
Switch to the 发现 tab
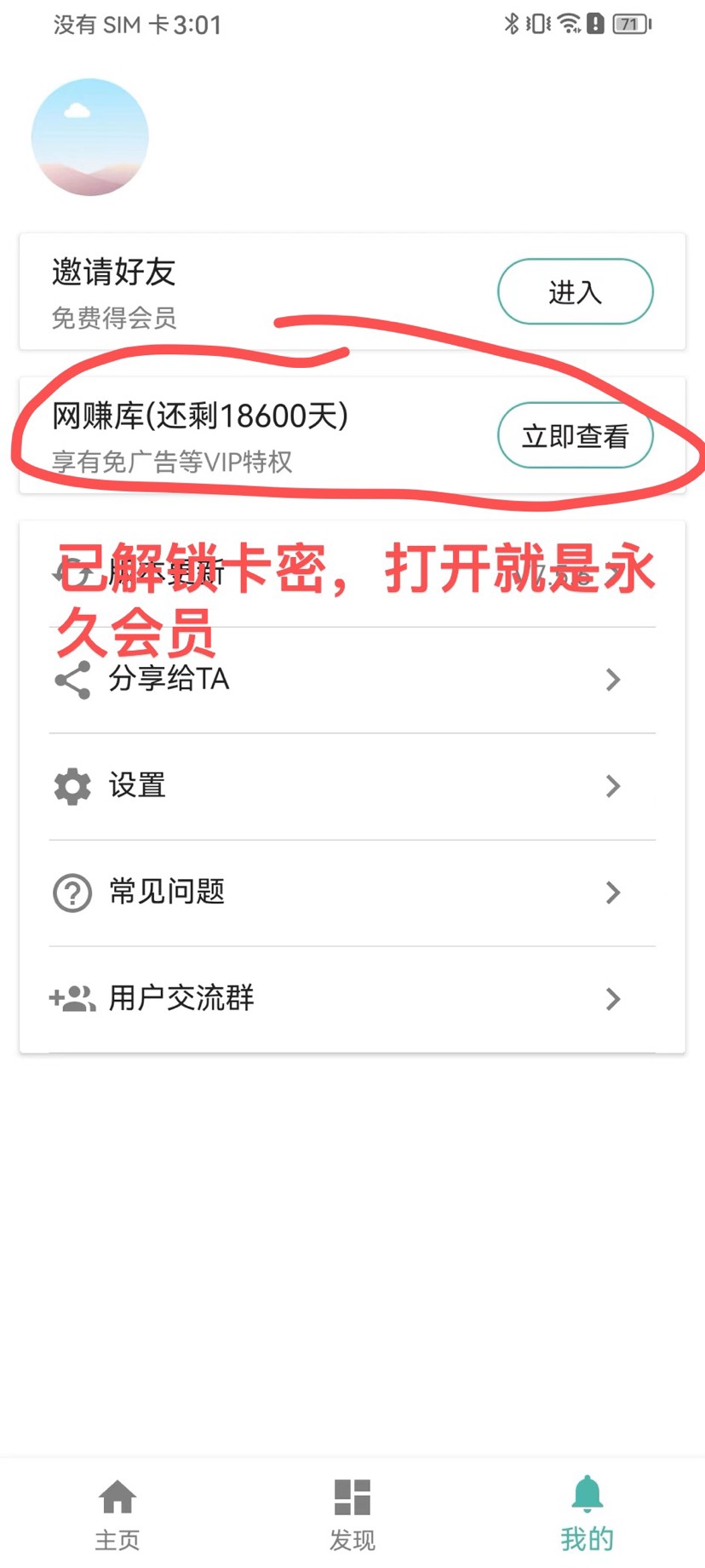pos(352,1514)
